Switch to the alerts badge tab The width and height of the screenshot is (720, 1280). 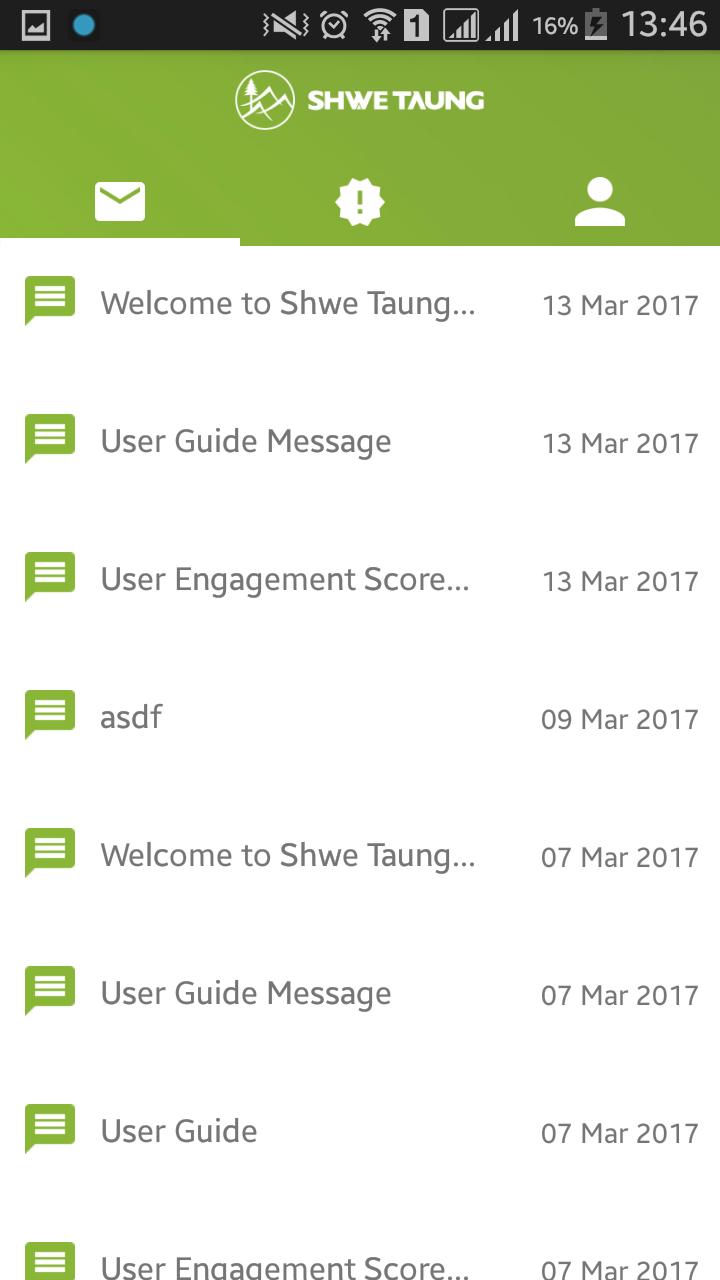pyautogui.click(x=360, y=202)
